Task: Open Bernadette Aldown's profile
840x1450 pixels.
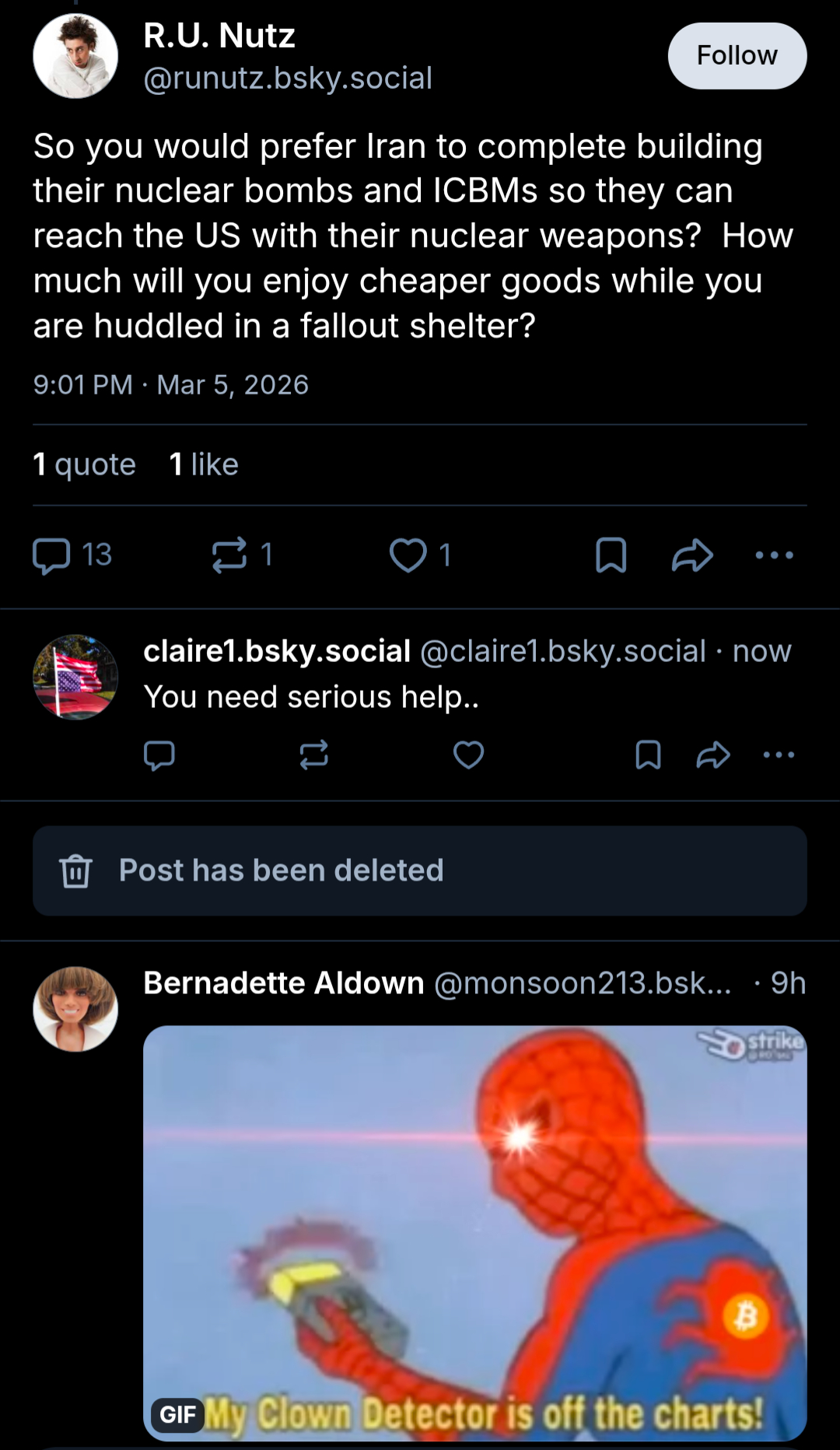Action: click(x=284, y=983)
